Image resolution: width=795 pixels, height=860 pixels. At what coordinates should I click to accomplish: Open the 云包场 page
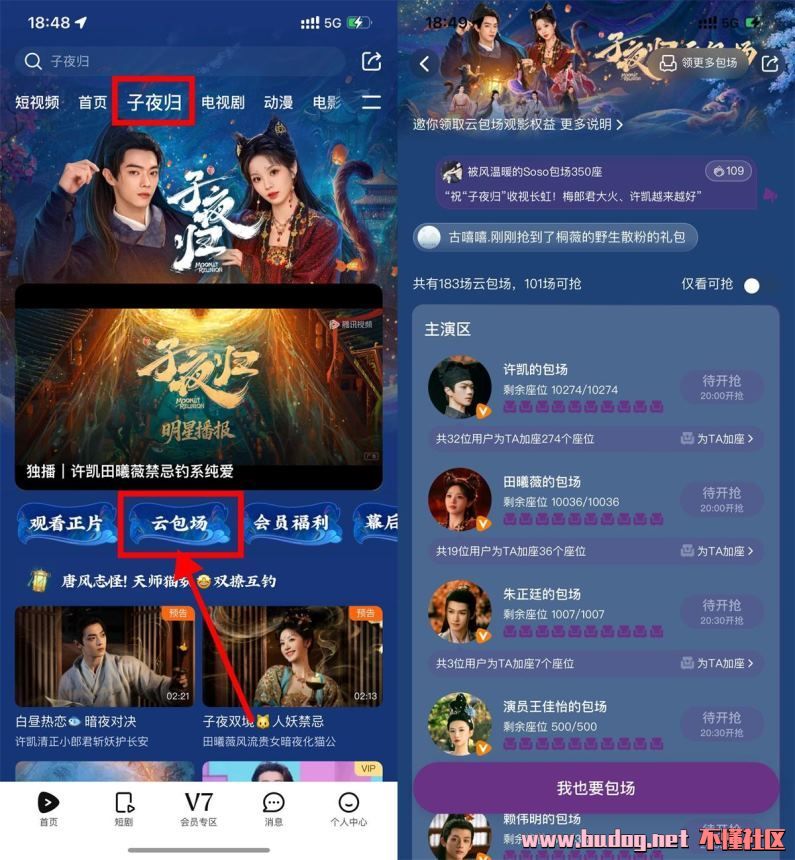click(x=180, y=522)
